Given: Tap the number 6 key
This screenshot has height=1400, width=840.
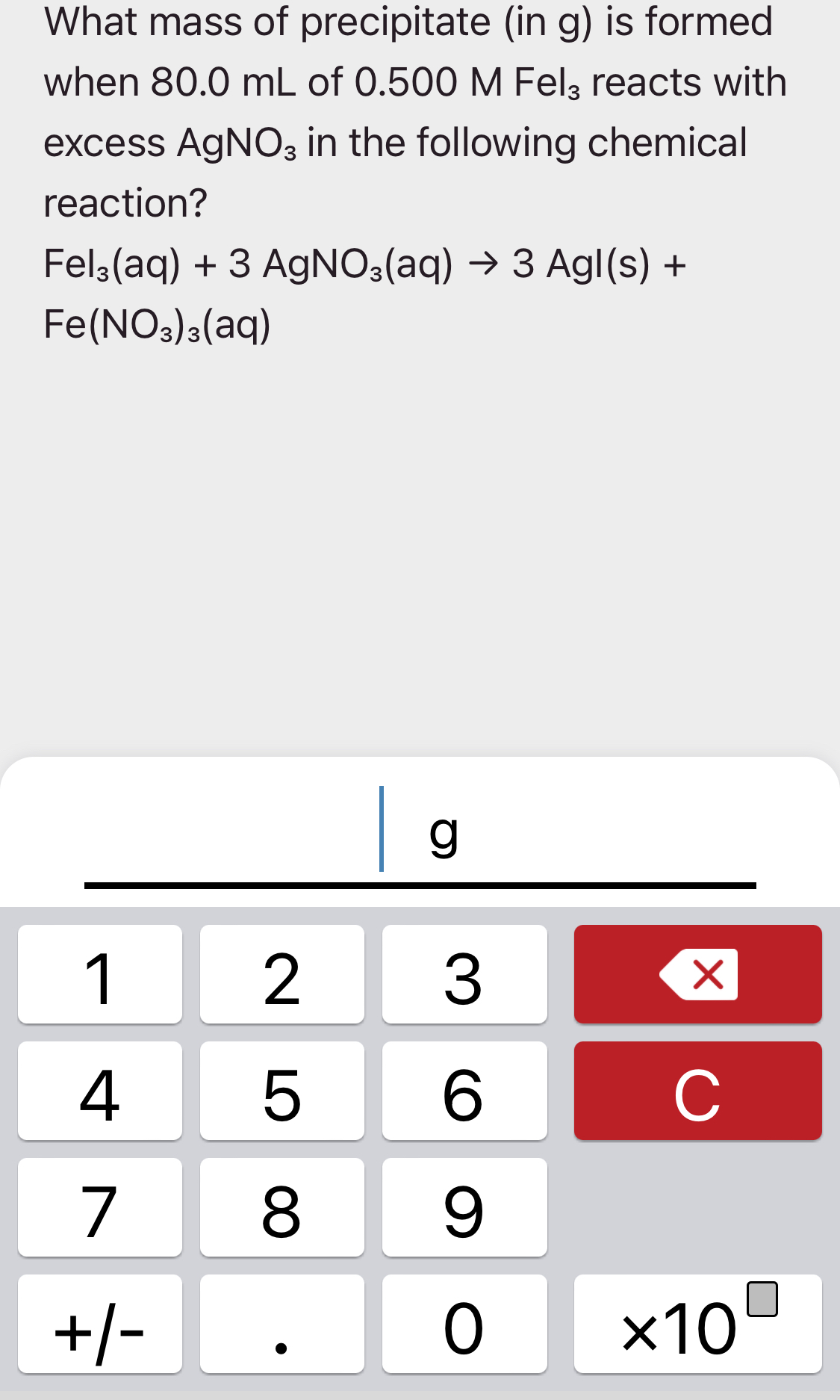Looking at the screenshot, I should 464,1091.
